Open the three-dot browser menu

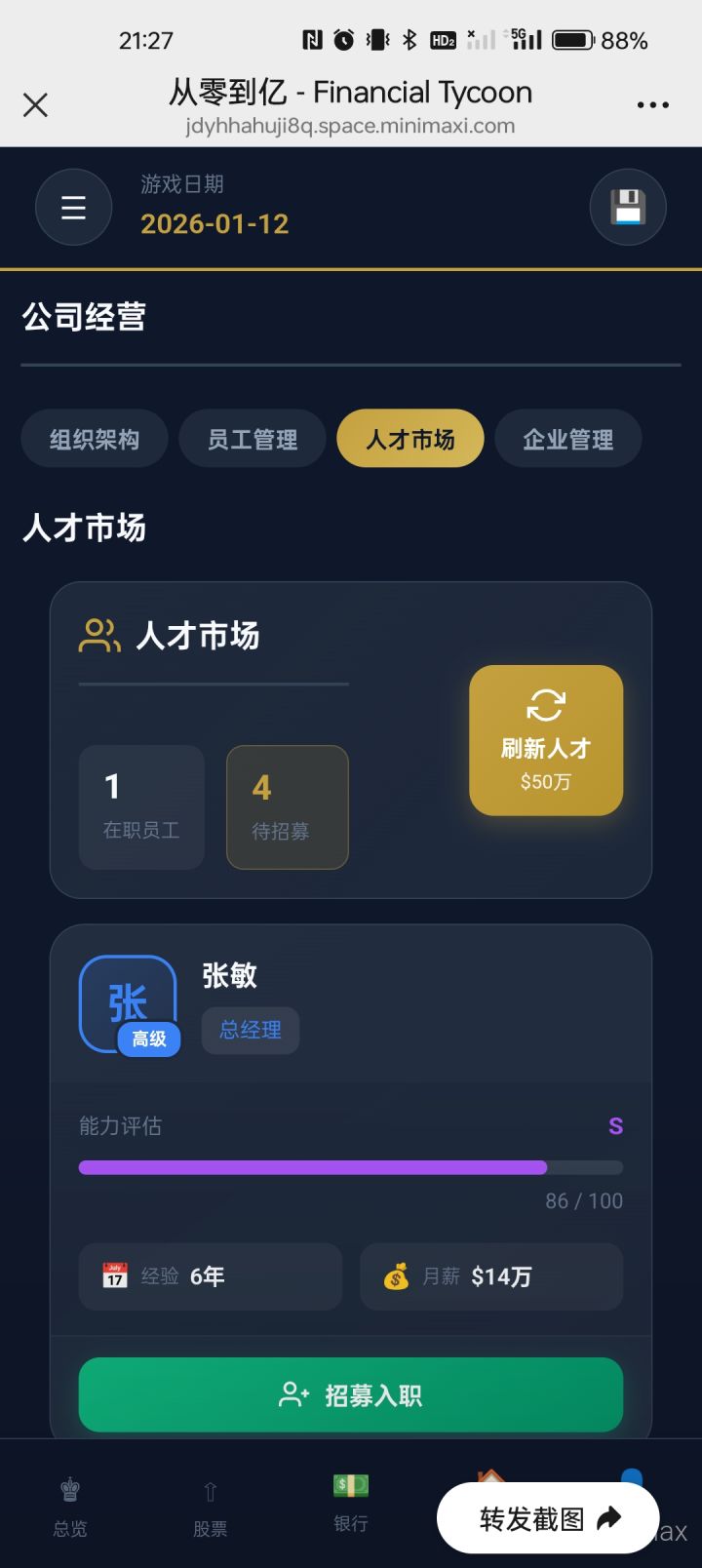652,104
